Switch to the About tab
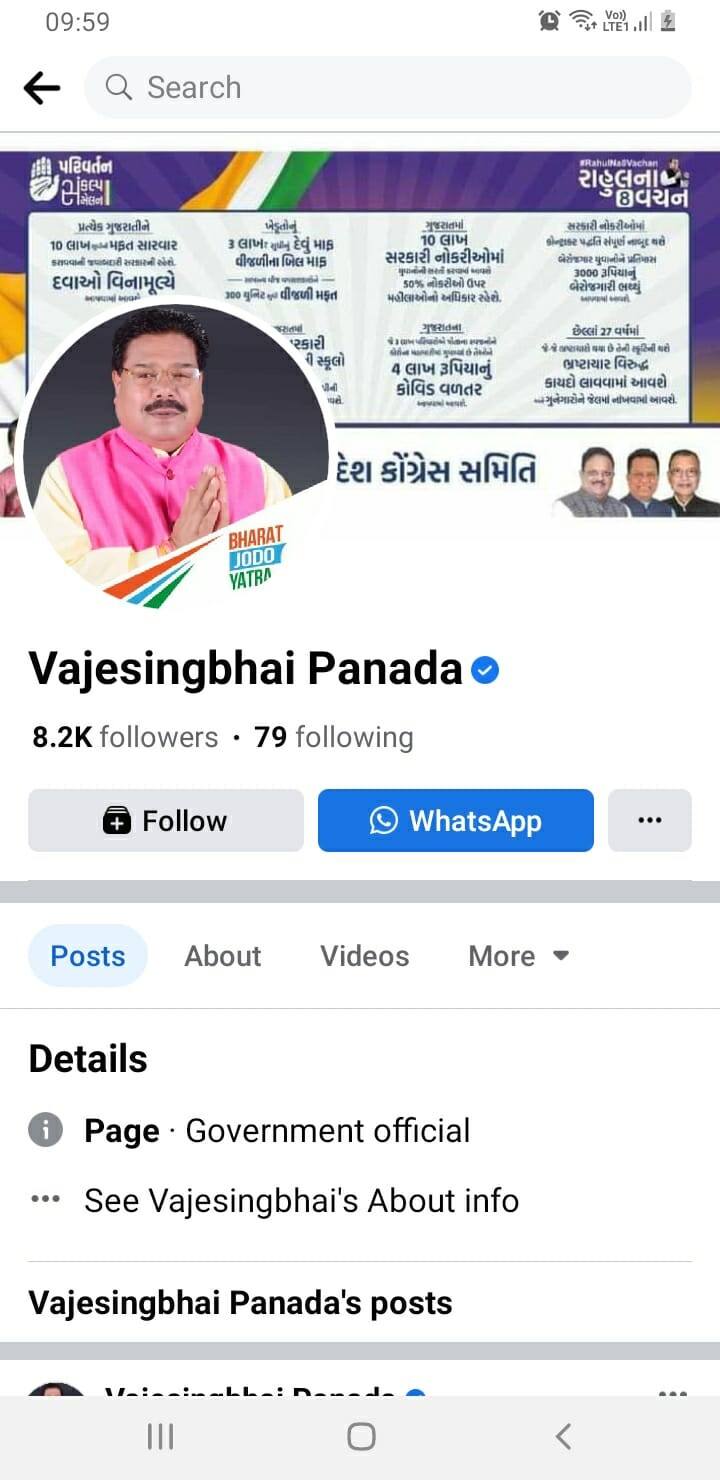The height and width of the screenshot is (1480, 720). pyautogui.click(x=222, y=956)
